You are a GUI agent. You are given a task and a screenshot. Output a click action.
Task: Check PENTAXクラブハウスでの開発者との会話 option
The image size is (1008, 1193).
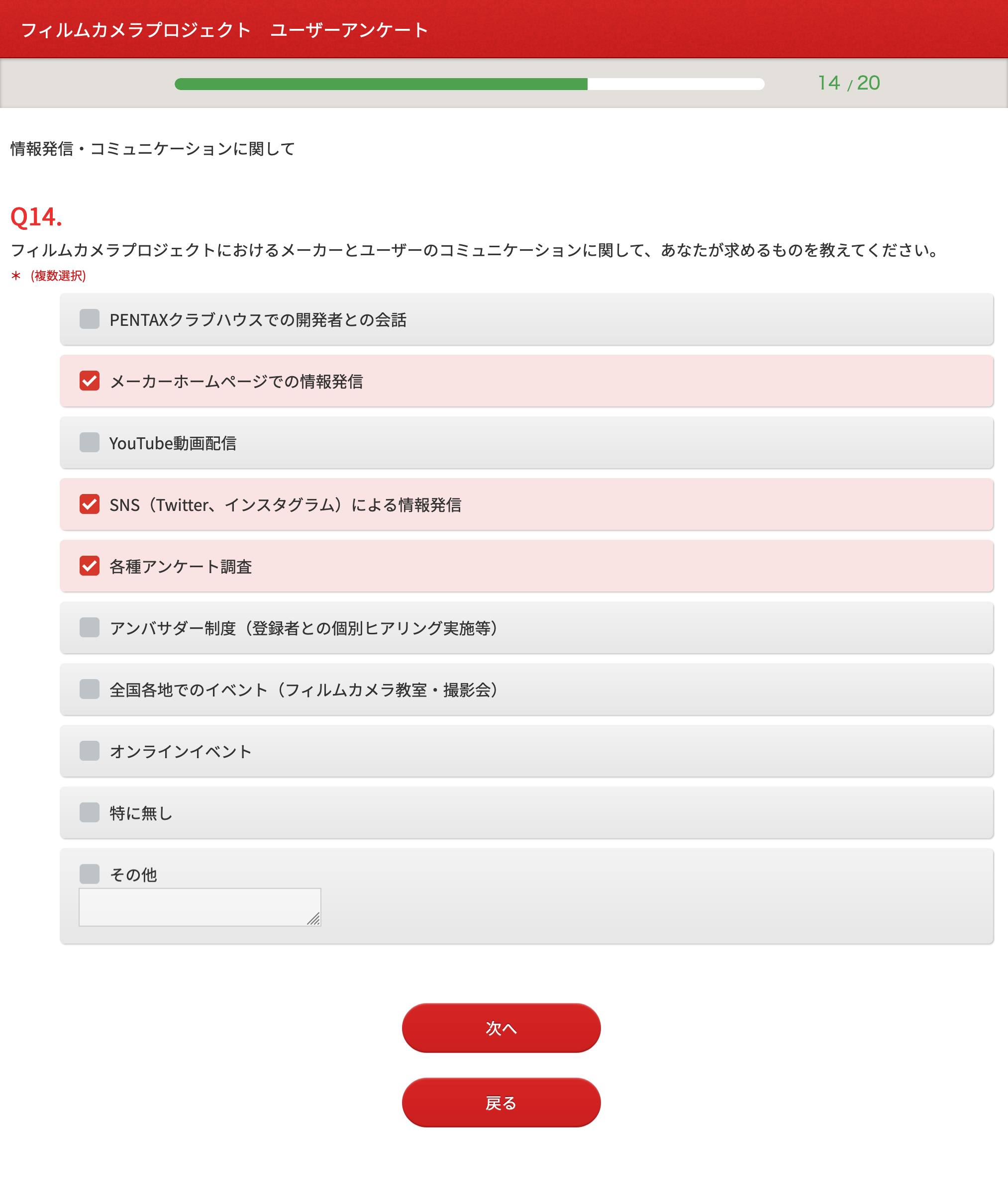[89, 319]
